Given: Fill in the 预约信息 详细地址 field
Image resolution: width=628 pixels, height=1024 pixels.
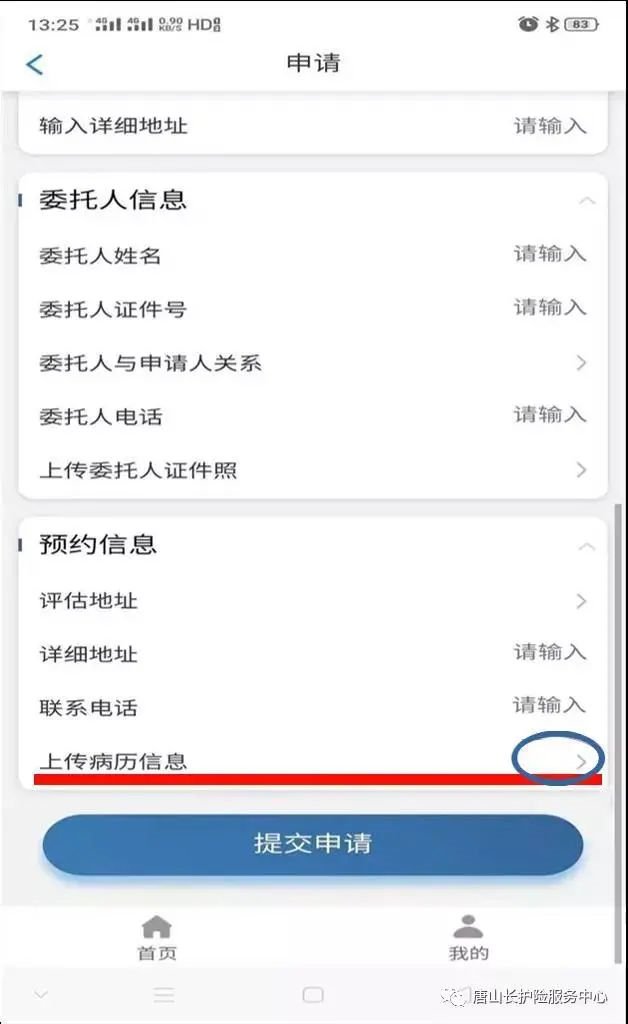Looking at the screenshot, I should pyautogui.click(x=549, y=653).
